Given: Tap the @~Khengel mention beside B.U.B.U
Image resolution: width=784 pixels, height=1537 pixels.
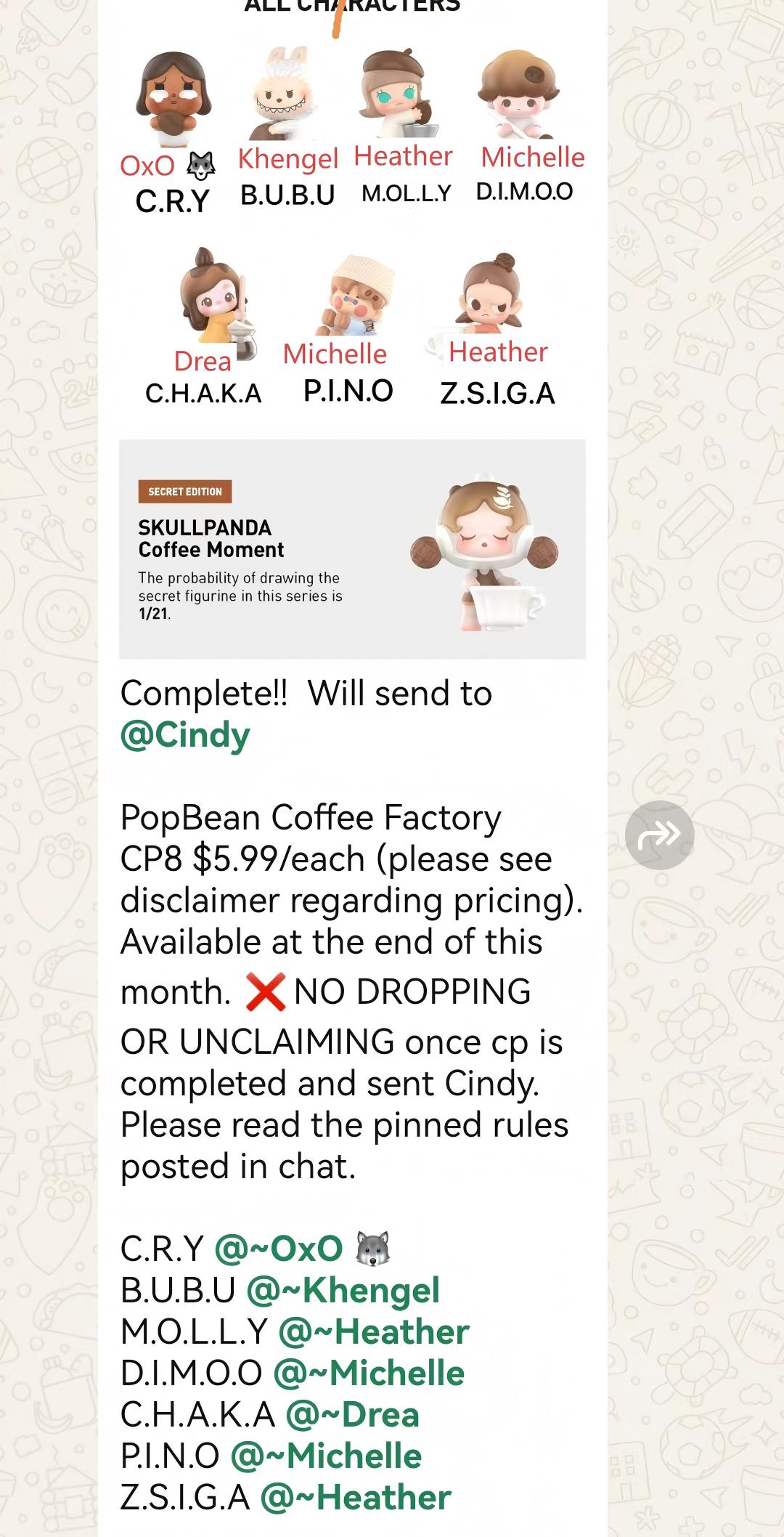Looking at the screenshot, I should 343,1290.
